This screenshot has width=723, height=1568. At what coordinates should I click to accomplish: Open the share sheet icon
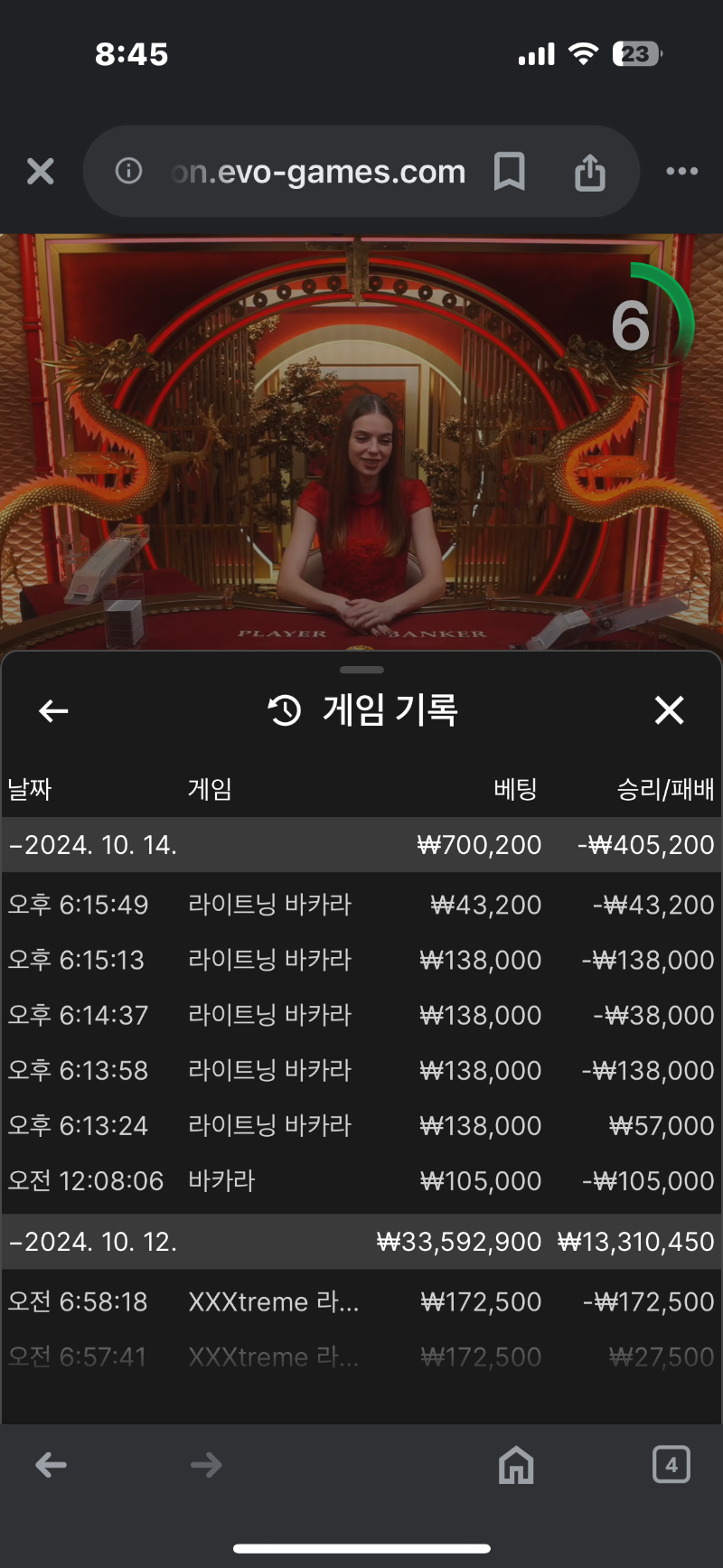589,171
